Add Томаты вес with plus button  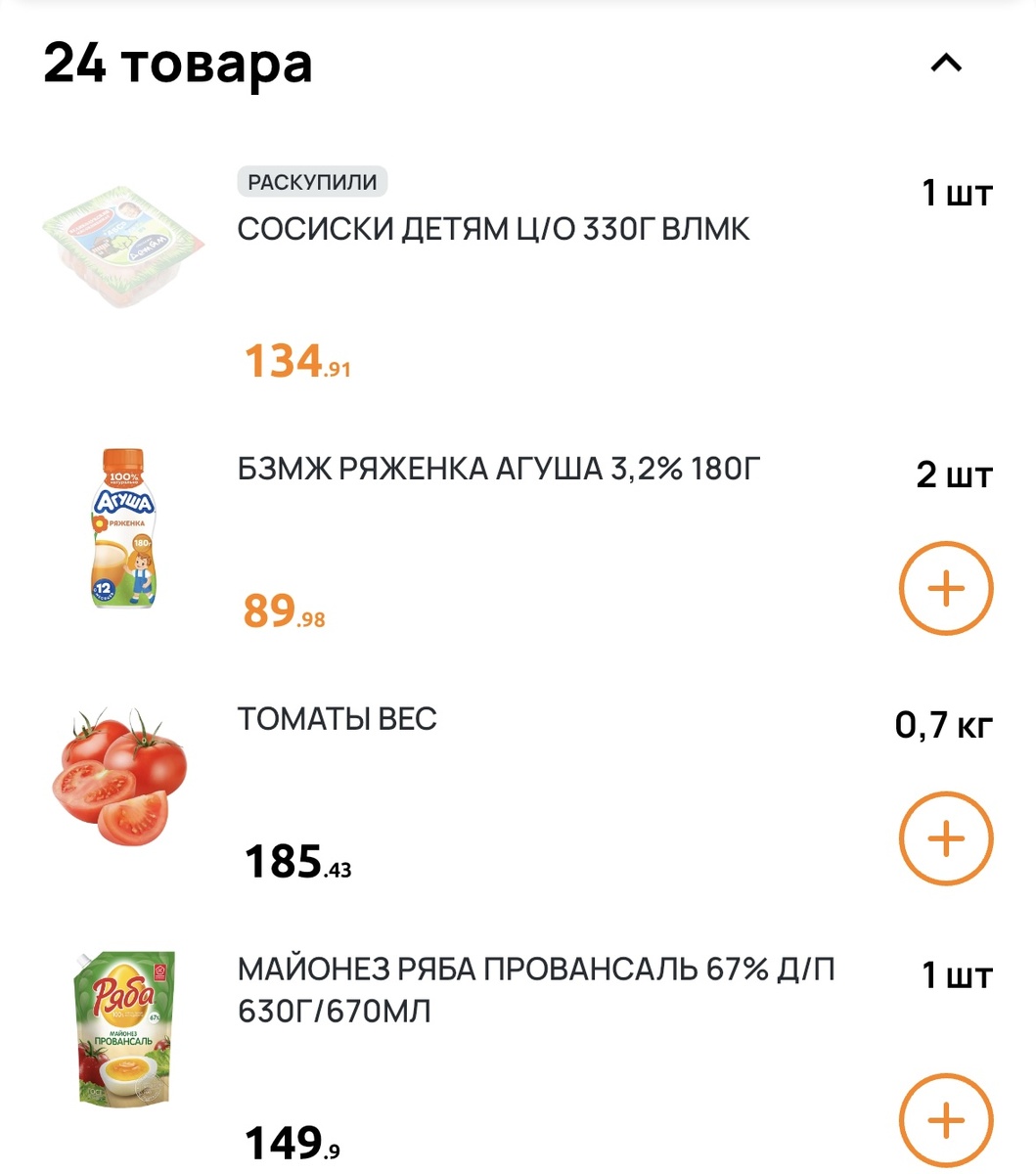pyautogui.click(x=945, y=838)
